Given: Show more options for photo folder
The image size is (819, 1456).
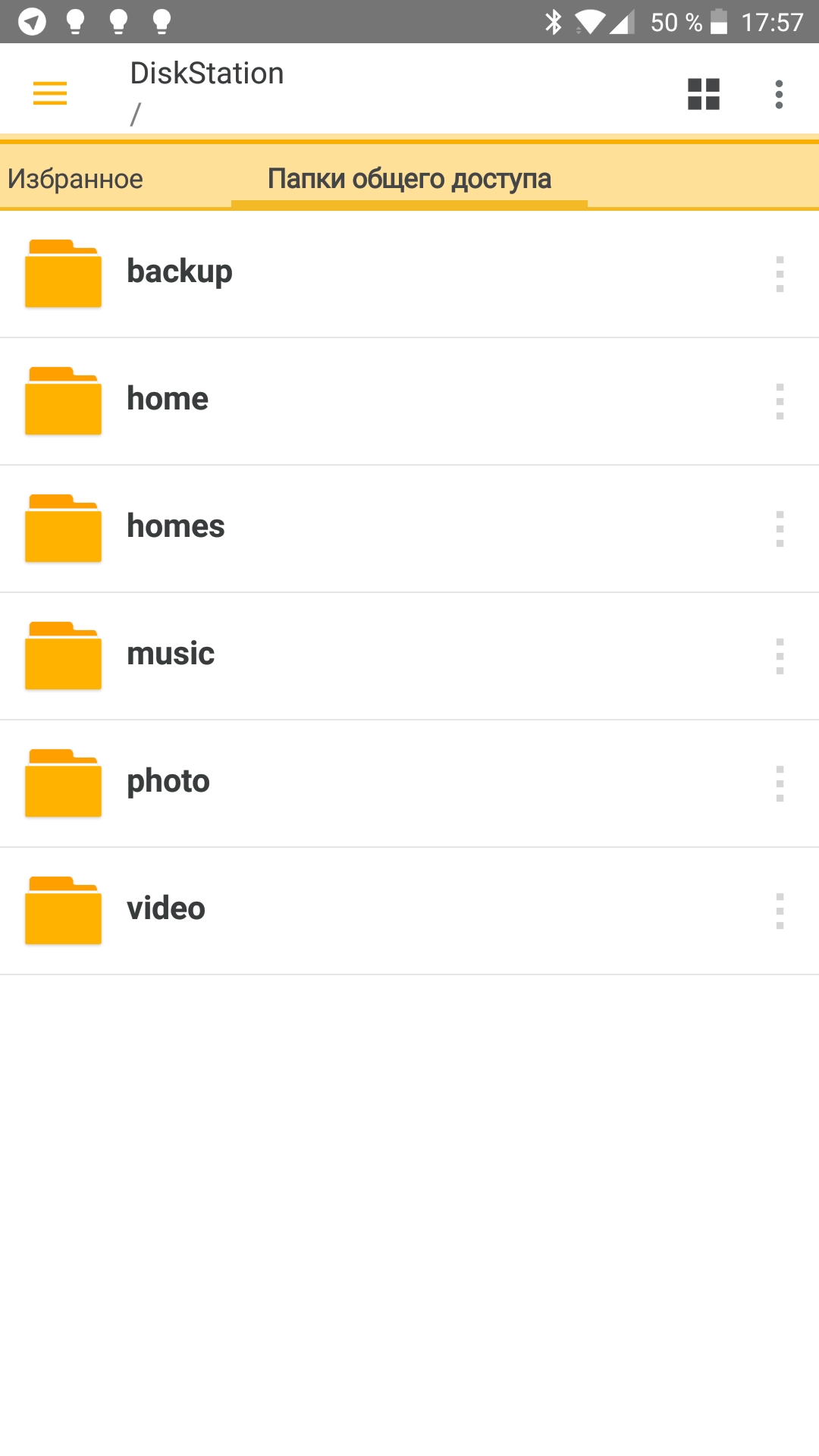Looking at the screenshot, I should pos(780,783).
